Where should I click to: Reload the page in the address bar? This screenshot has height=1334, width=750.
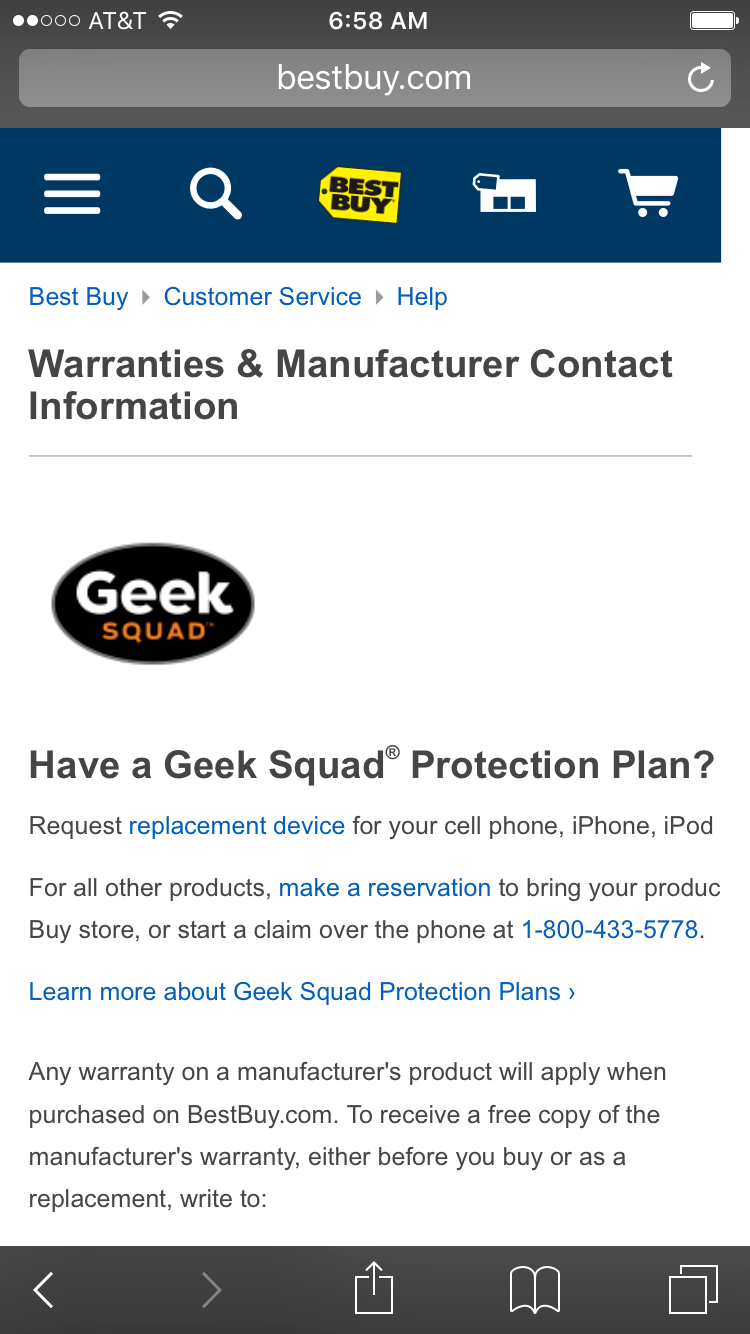(x=701, y=78)
